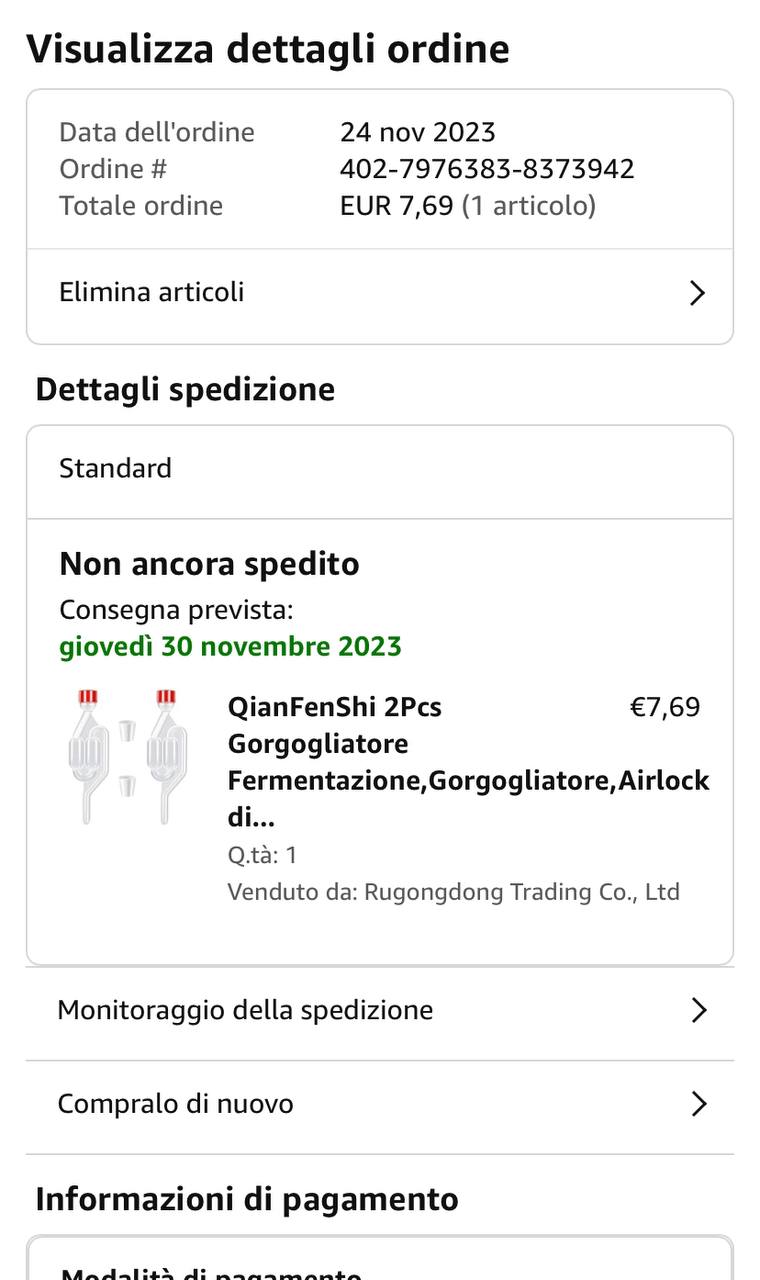The height and width of the screenshot is (1280, 760).
Task: Open the QianFenShi airlock product image
Action: click(x=126, y=757)
